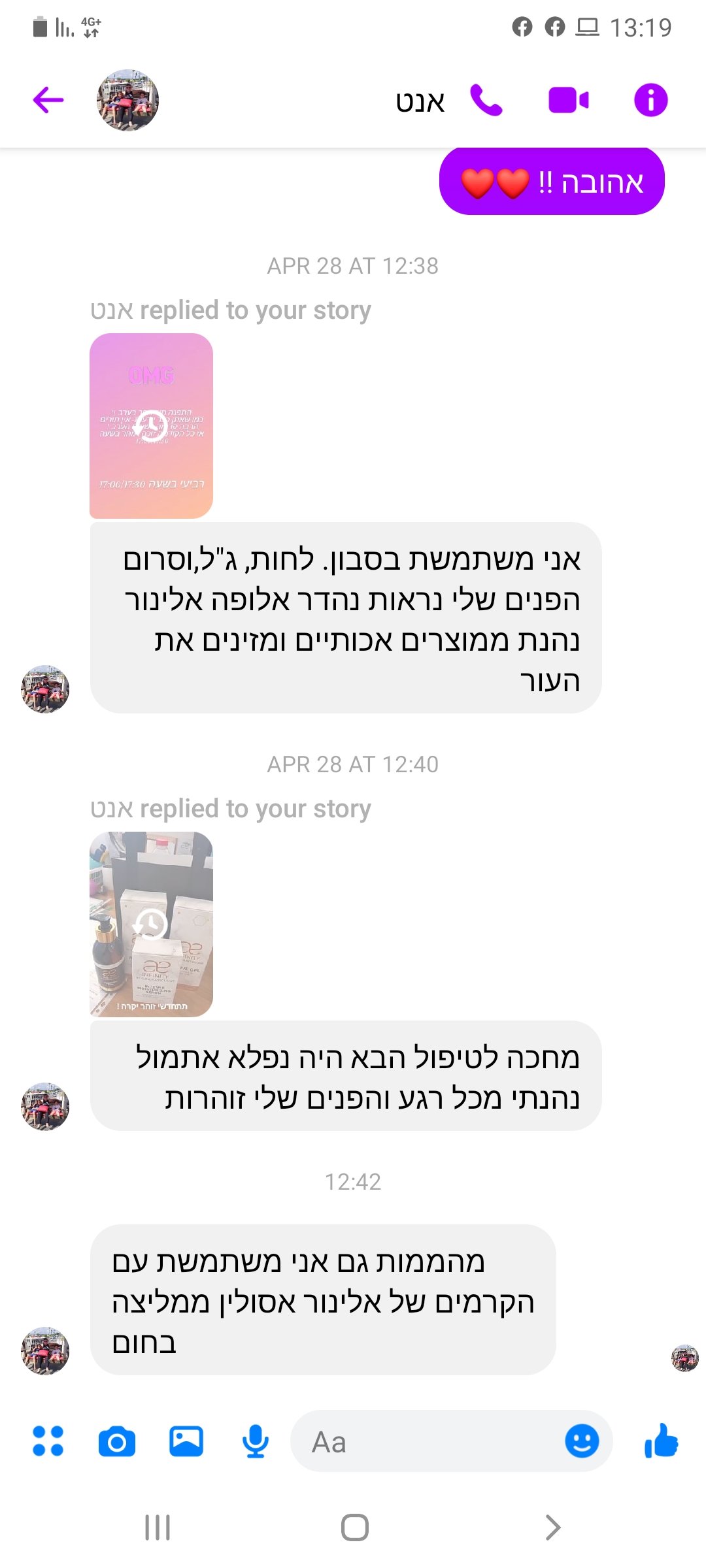Open the emoji picker in message box

point(582,1441)
